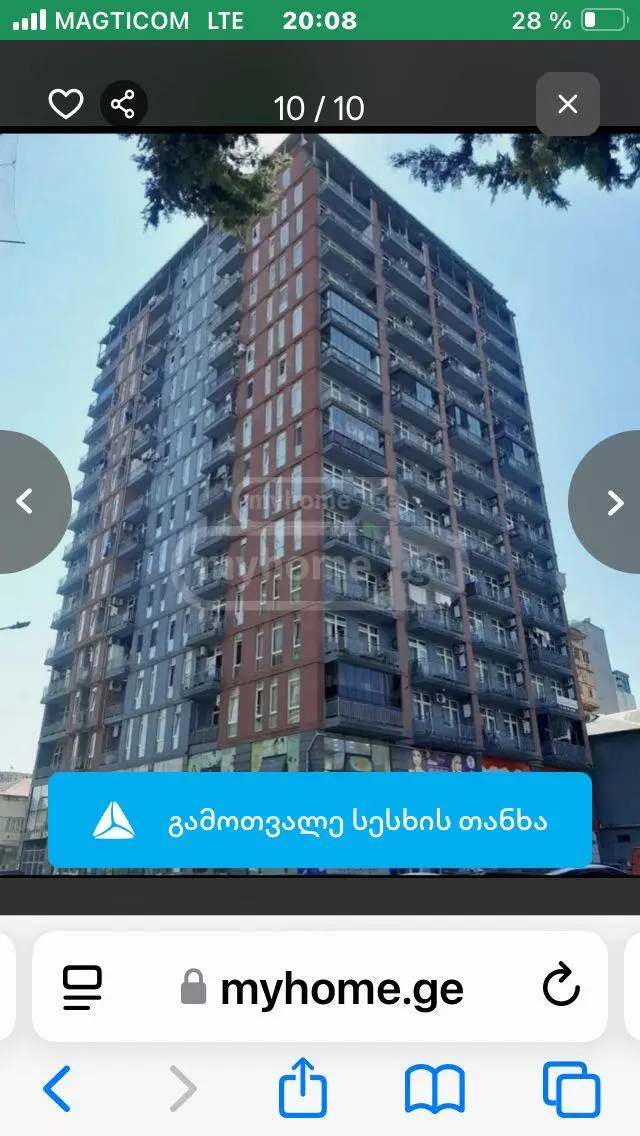The width and height of the screenshot is (640, 1136).
Task: Share this property photo
Action: [x=123, y=104]
